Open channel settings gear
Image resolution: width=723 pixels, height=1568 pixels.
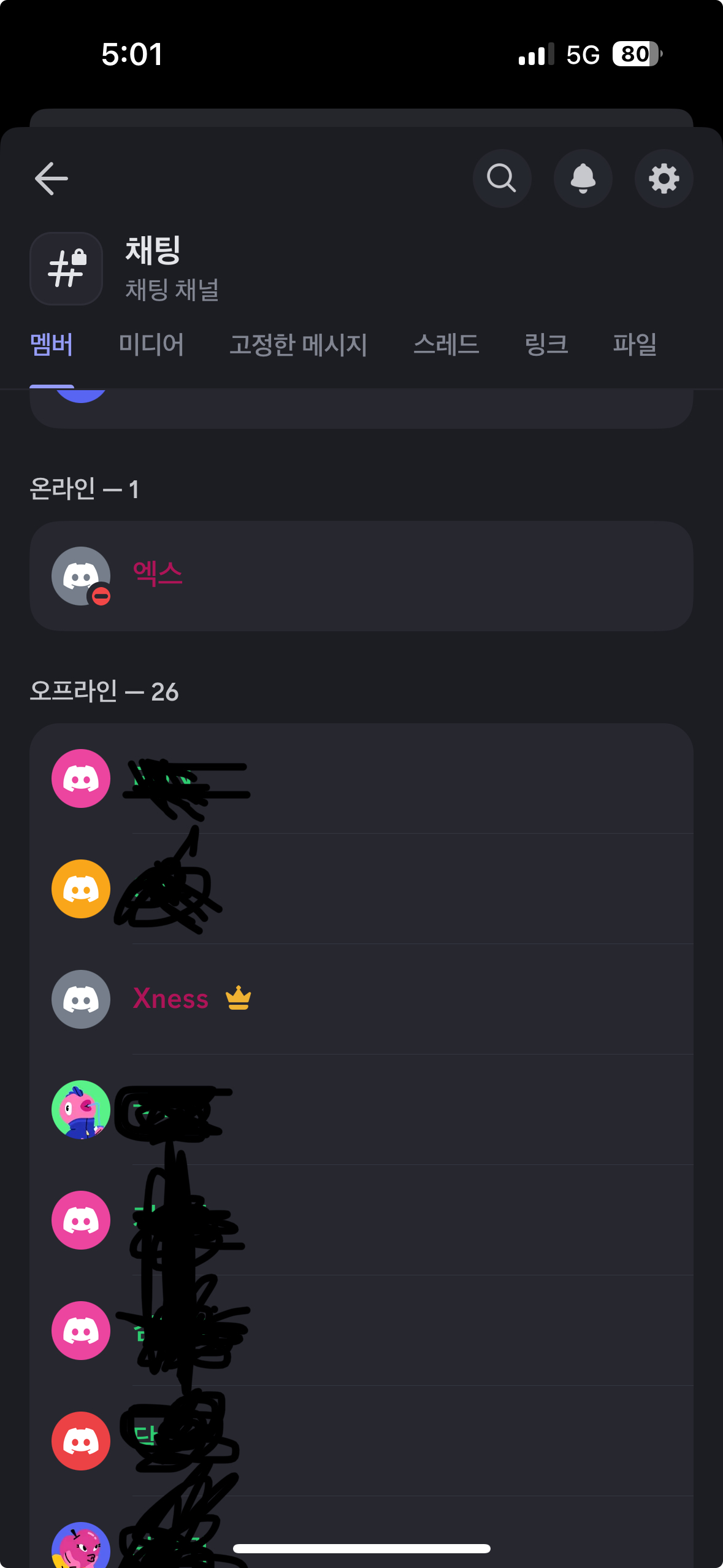tap(664, 179)
